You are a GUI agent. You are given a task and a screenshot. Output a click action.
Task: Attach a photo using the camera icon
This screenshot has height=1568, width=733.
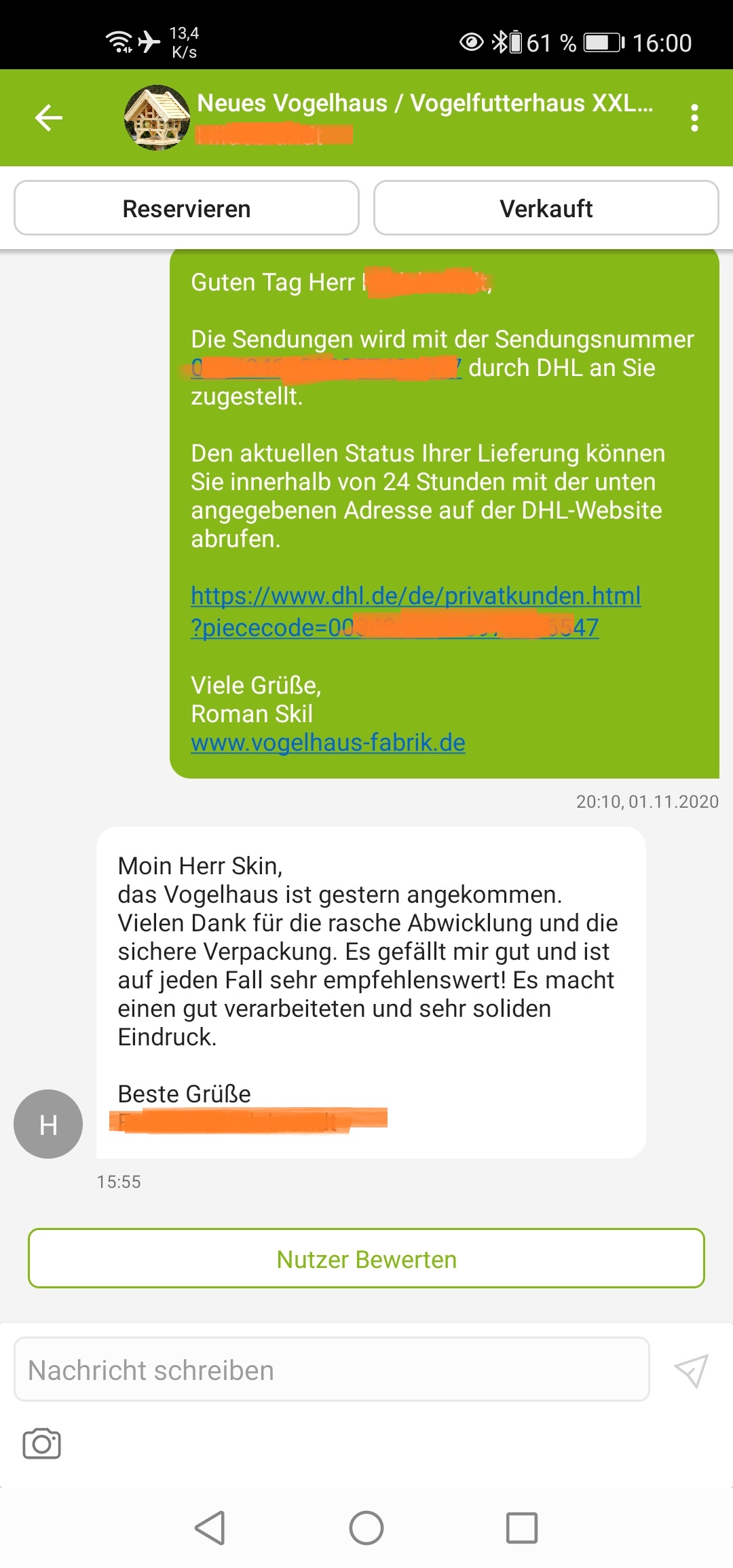click(x=42, y=1443)
